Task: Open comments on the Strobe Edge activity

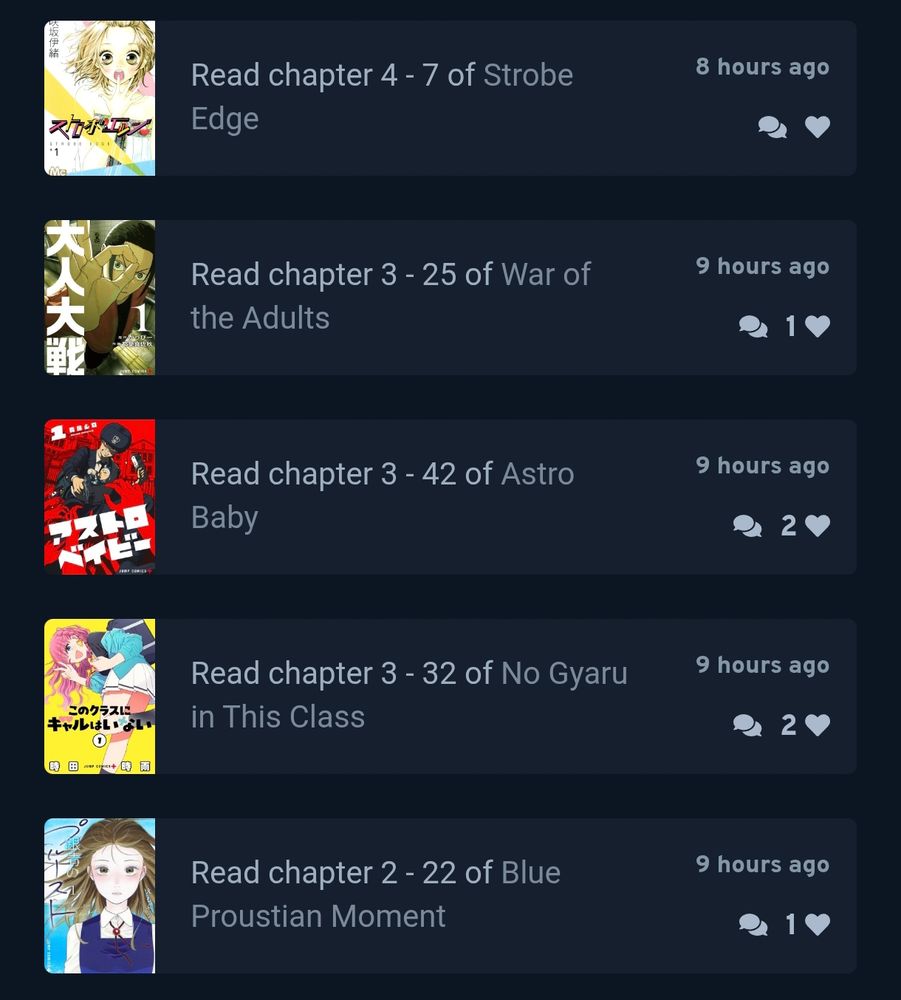Action: pyautogui.click(x=772, y=127)
